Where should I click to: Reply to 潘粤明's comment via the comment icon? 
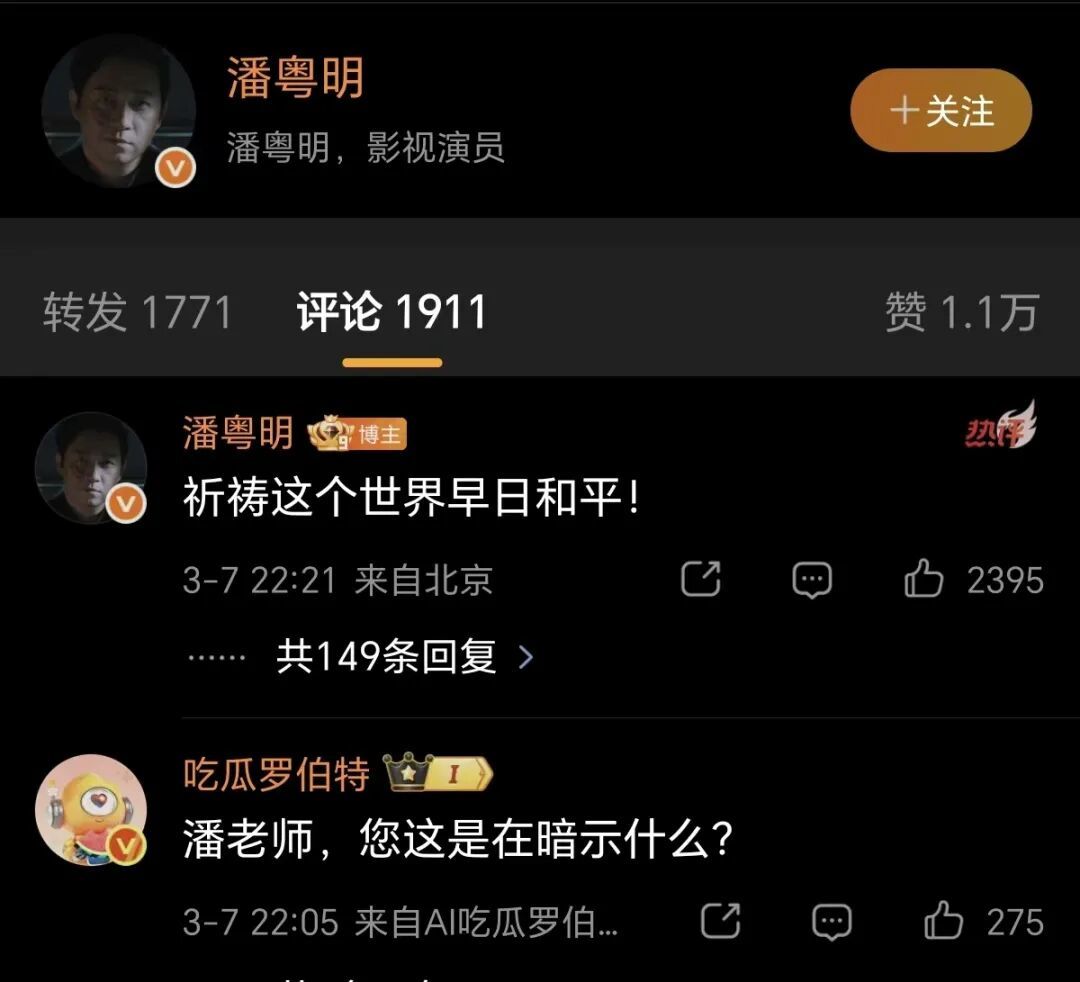pyautogui.click(x=811, y=580)
